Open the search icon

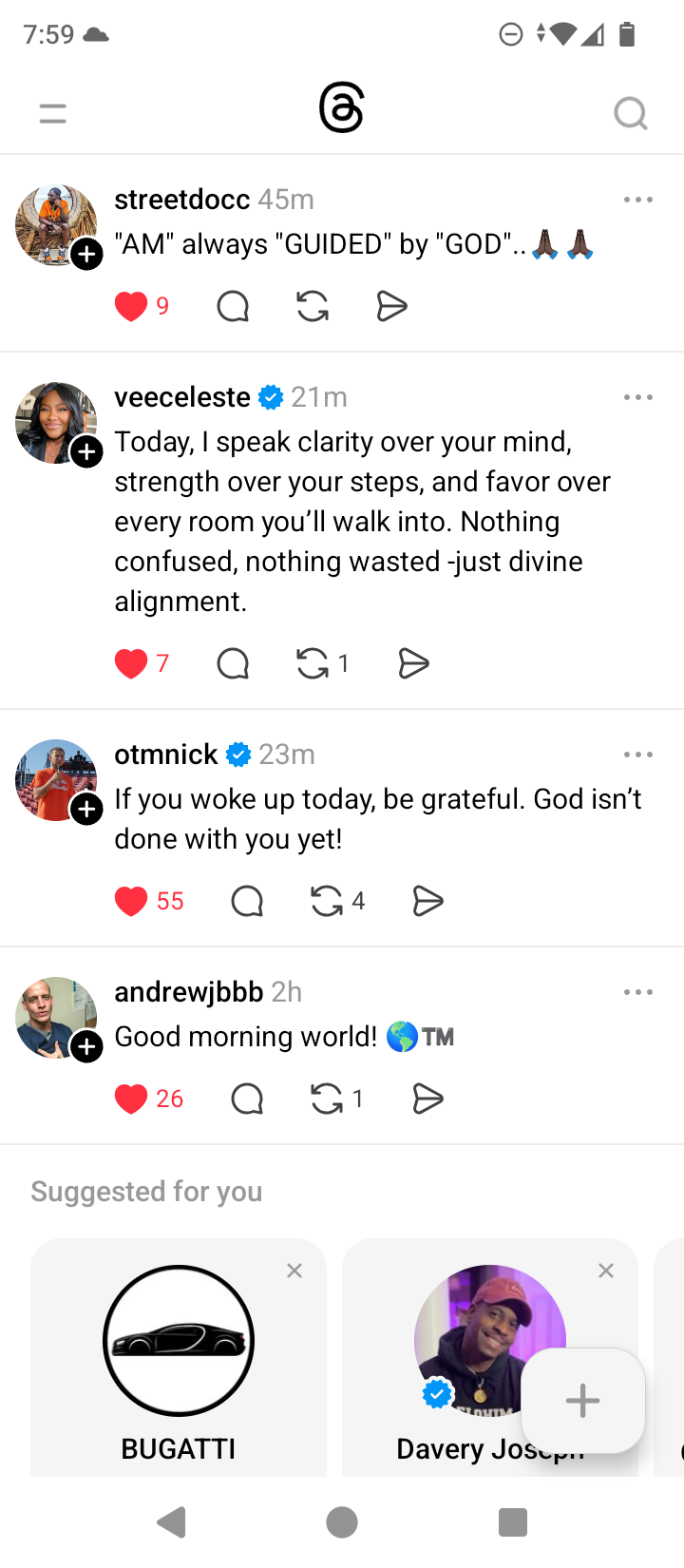click(x=630, y=114)
